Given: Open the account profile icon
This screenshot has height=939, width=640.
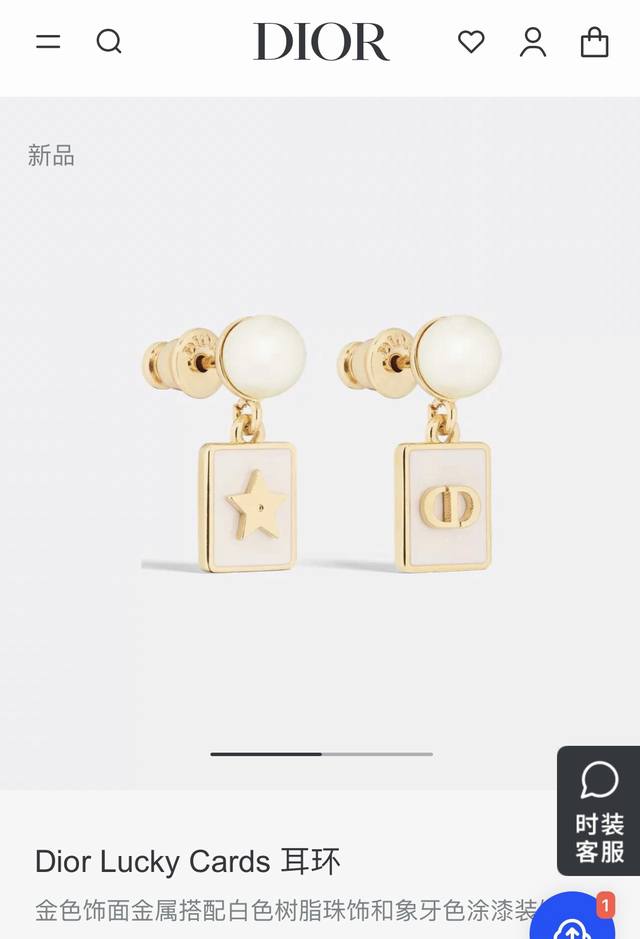Looking at the screenshot, I should [533, 42].
